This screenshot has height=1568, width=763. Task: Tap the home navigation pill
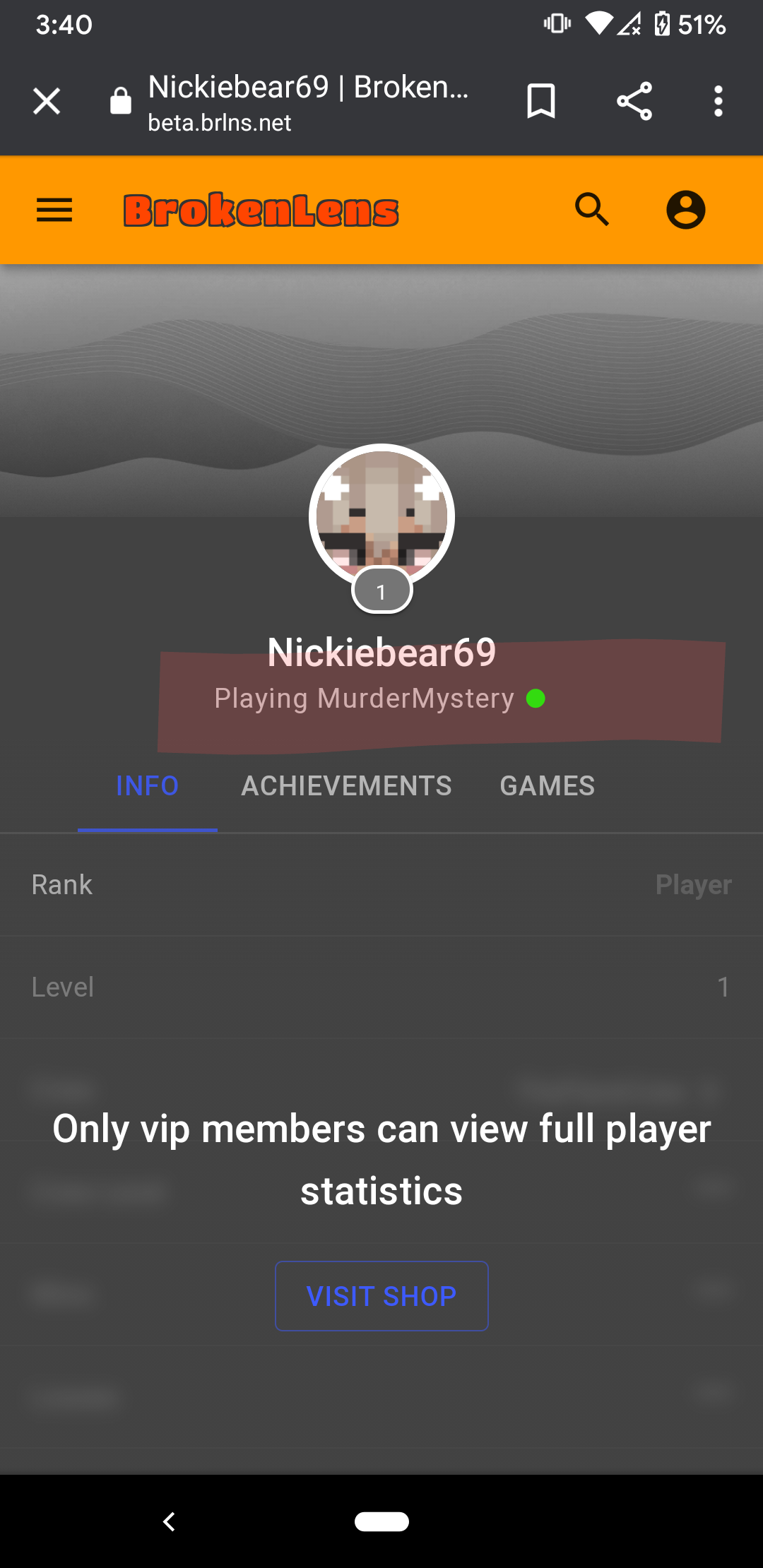pos(381,1521)
